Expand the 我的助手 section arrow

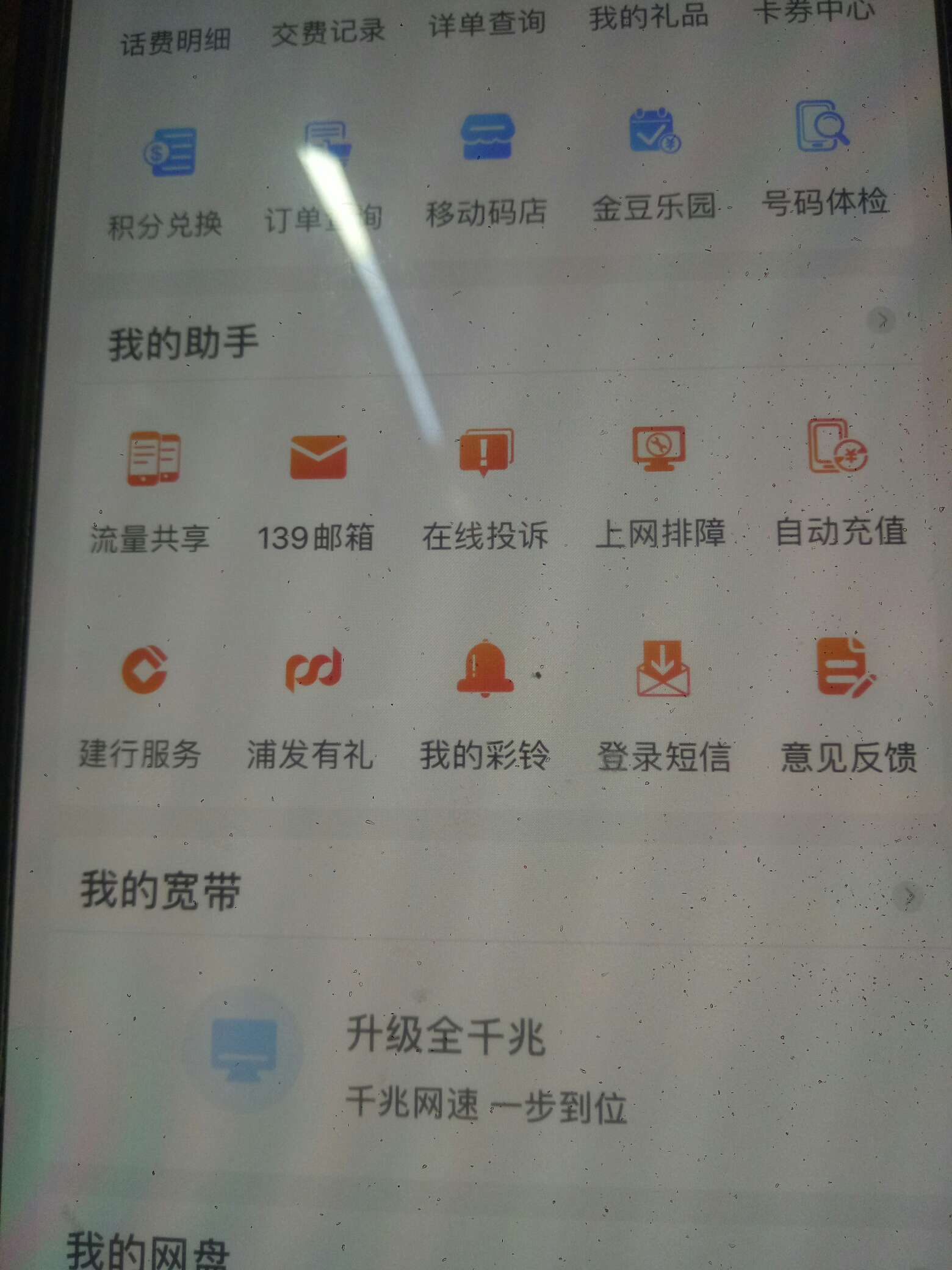point(882,319)
